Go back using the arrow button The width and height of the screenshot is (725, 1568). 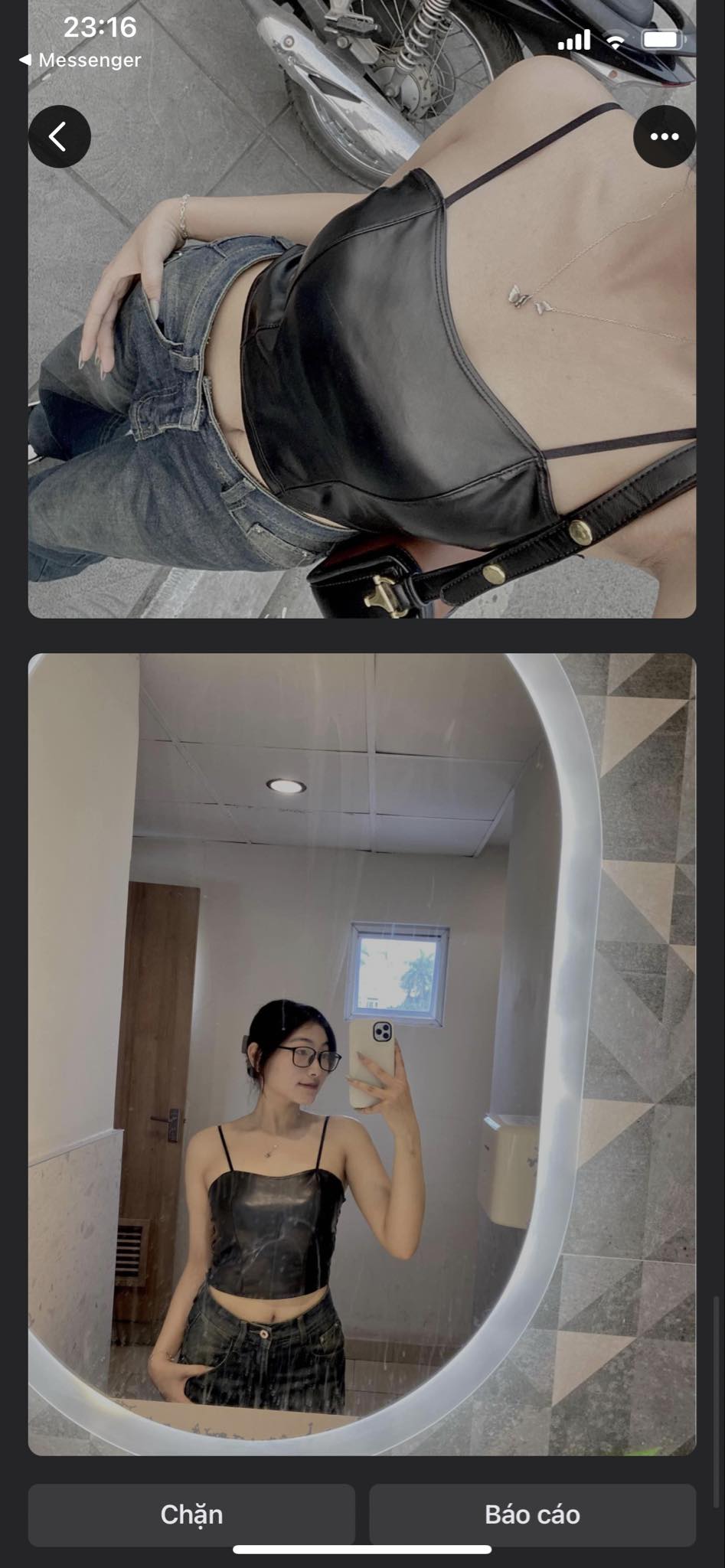click(x=59, y=137)
